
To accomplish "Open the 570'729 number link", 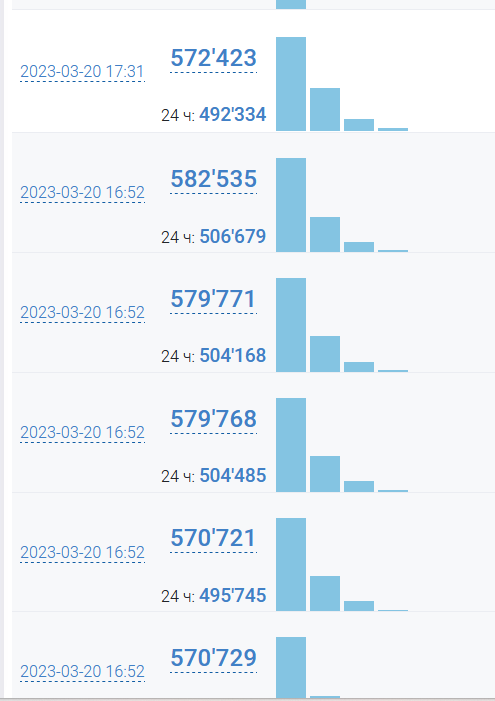I will tap(214, 658).
